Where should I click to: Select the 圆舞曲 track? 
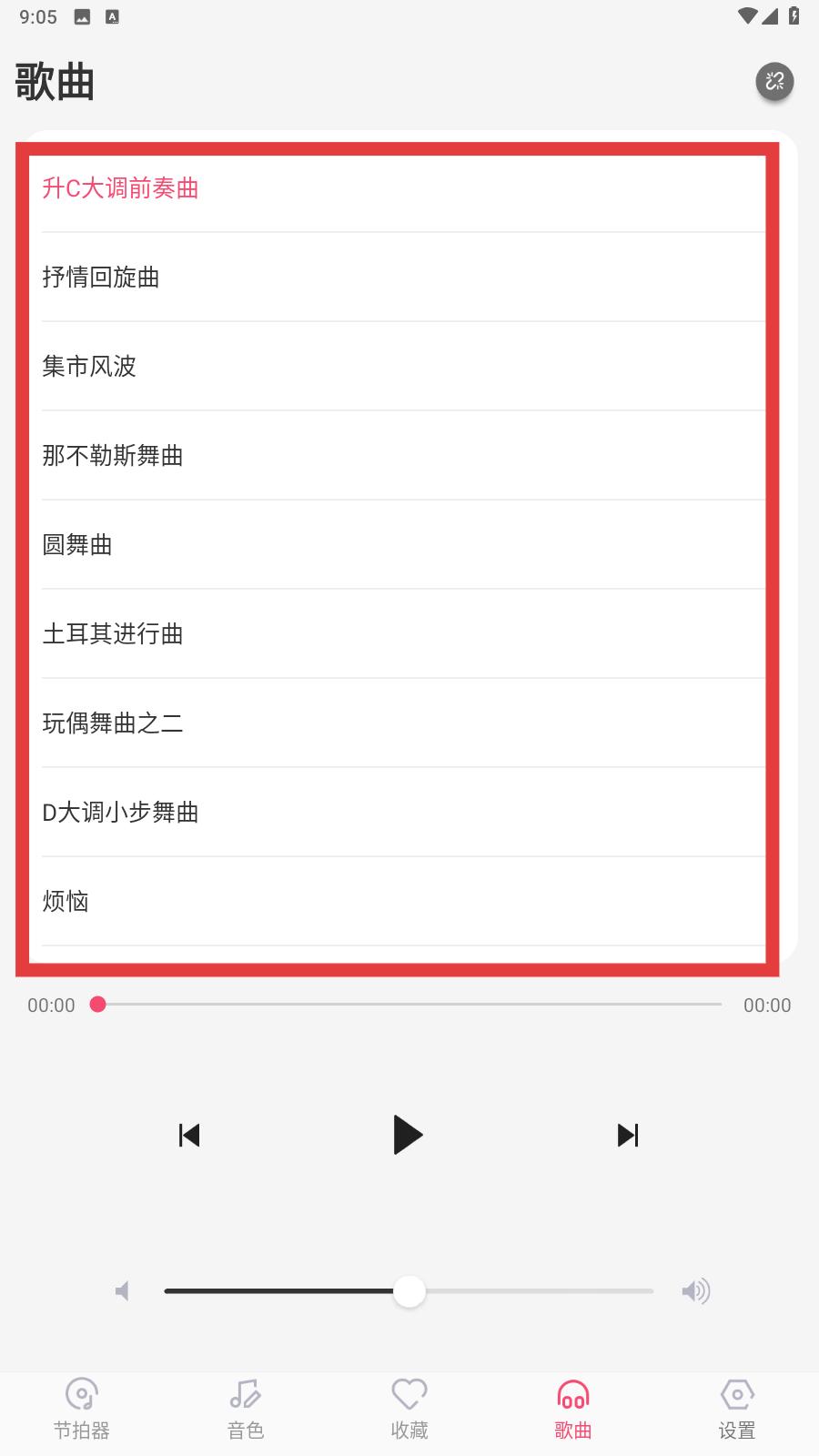[77, 545]
